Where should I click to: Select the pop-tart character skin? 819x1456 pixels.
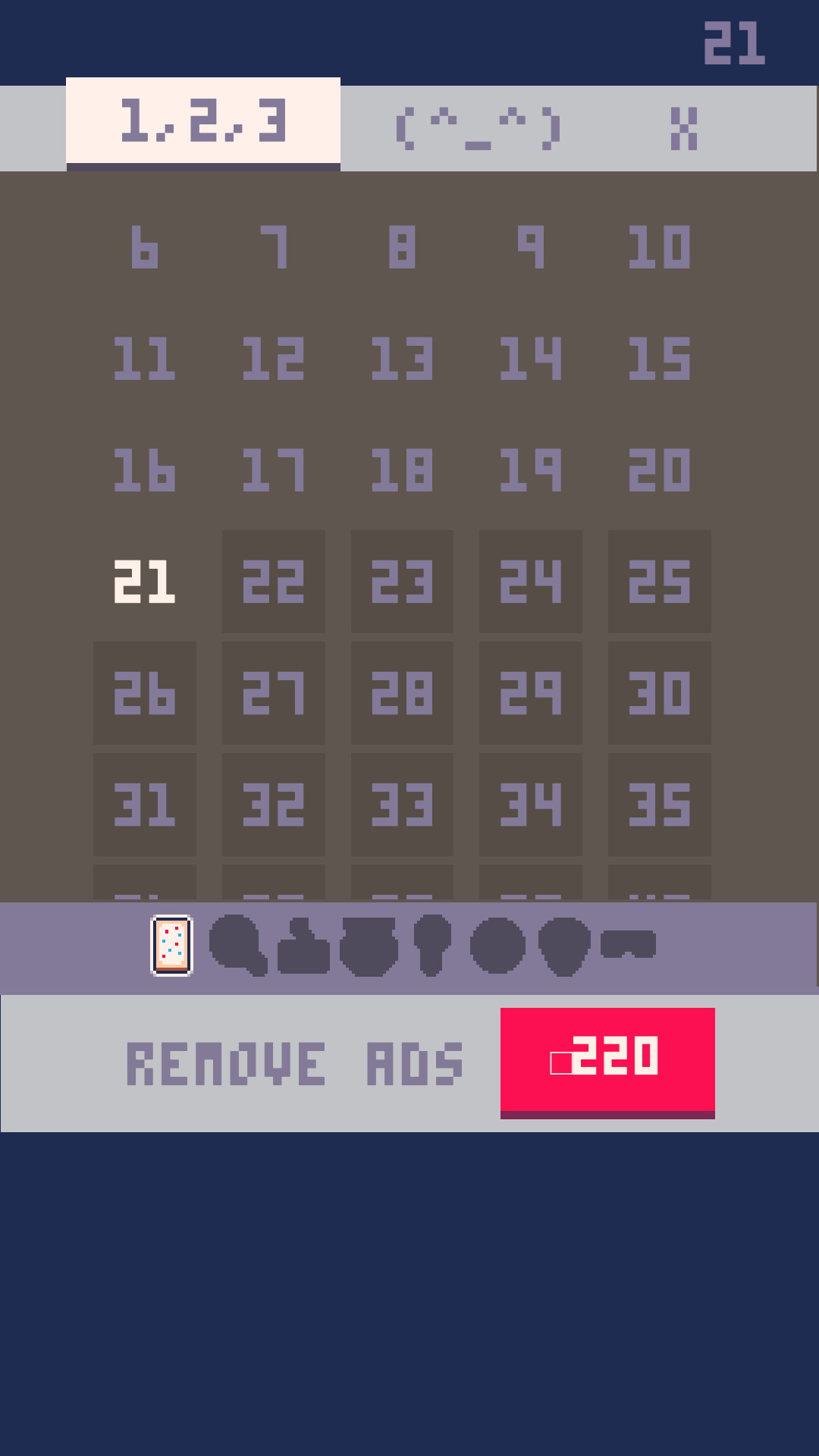pyautogui.click(x=172, y=946)
